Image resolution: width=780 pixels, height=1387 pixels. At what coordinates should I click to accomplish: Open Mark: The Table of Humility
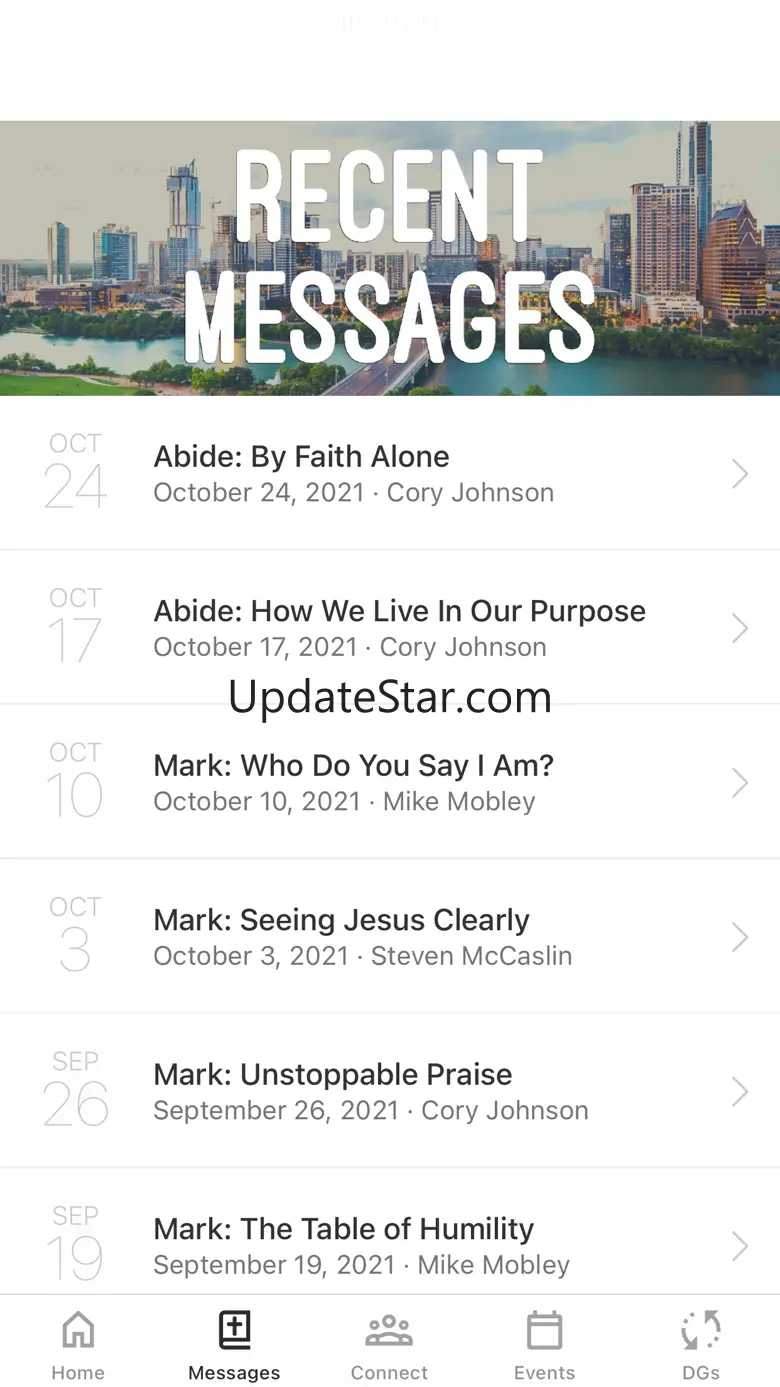coord(390,1245)
